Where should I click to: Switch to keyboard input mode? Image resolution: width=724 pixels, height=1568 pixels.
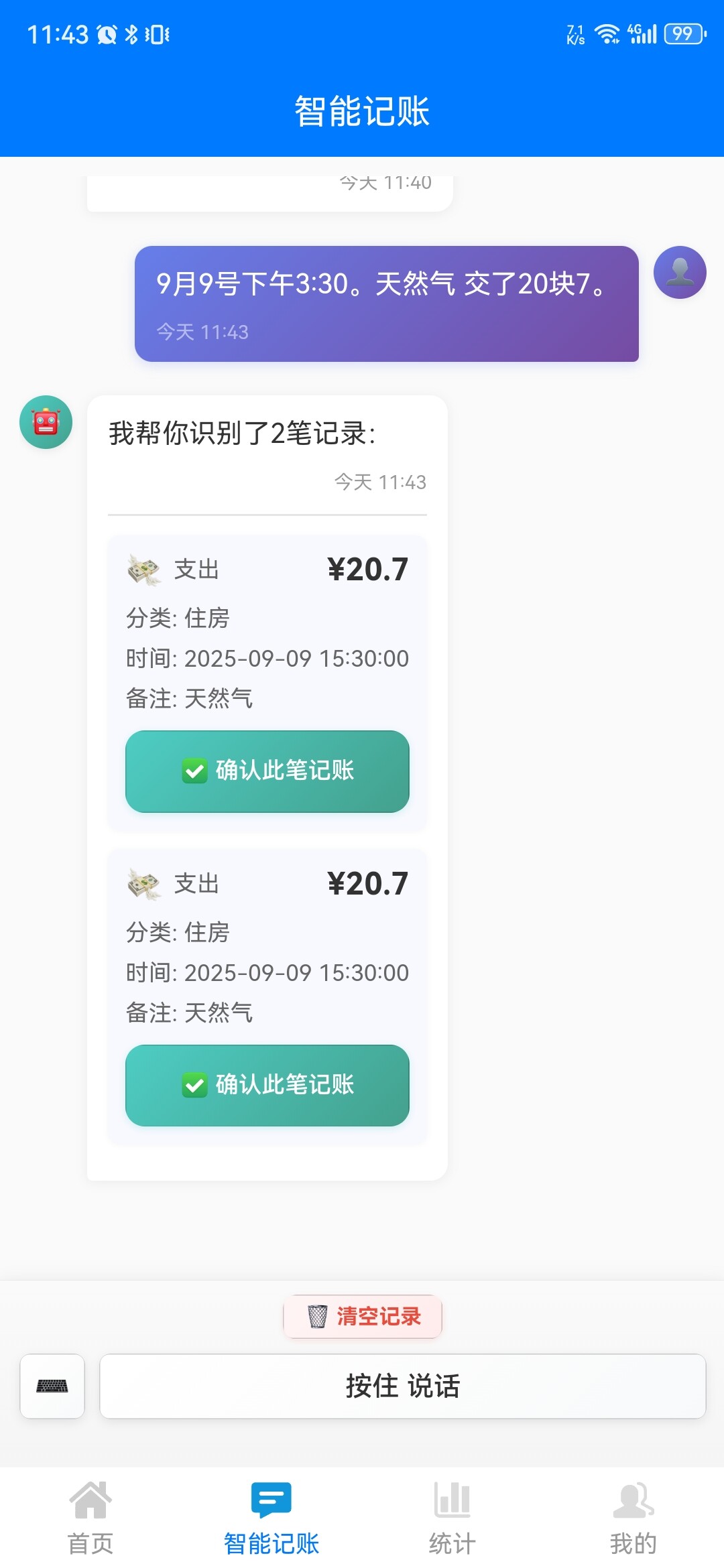(x=52, y=1386)
